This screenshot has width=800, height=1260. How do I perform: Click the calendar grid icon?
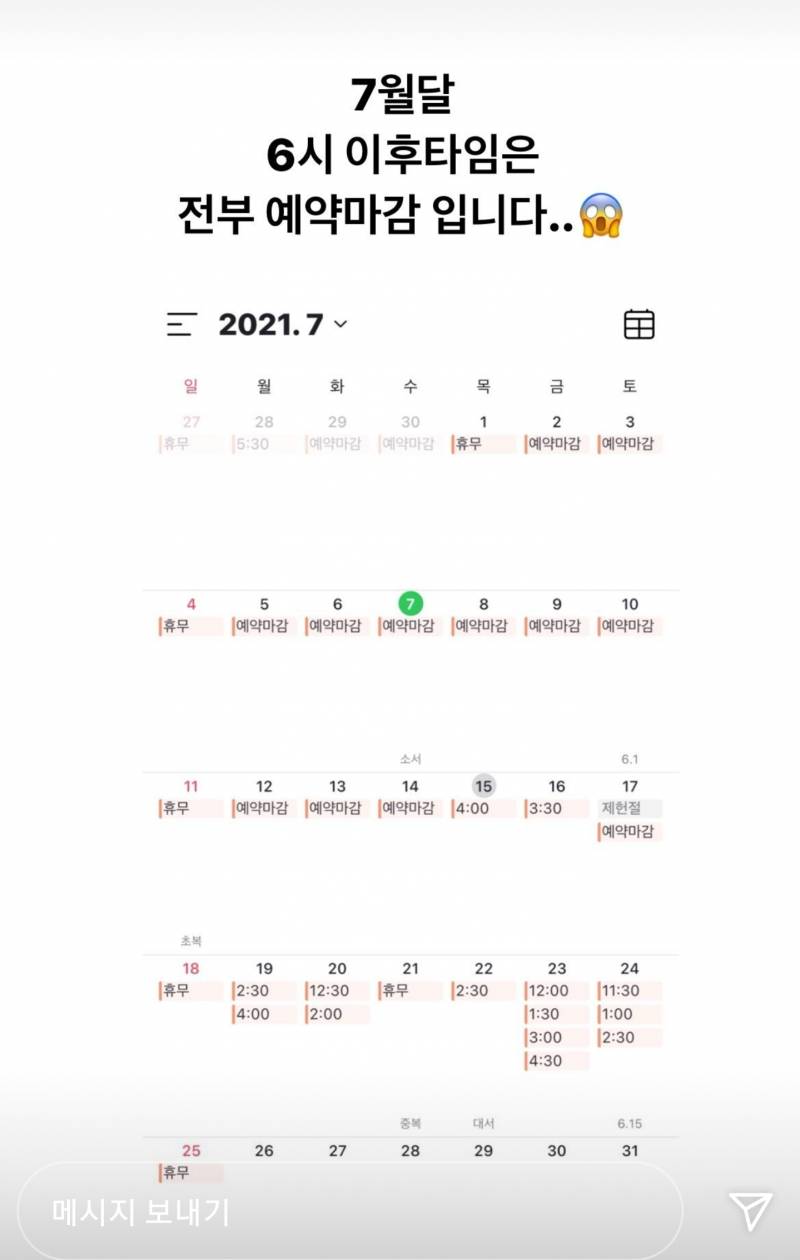(x=640, y=323)
